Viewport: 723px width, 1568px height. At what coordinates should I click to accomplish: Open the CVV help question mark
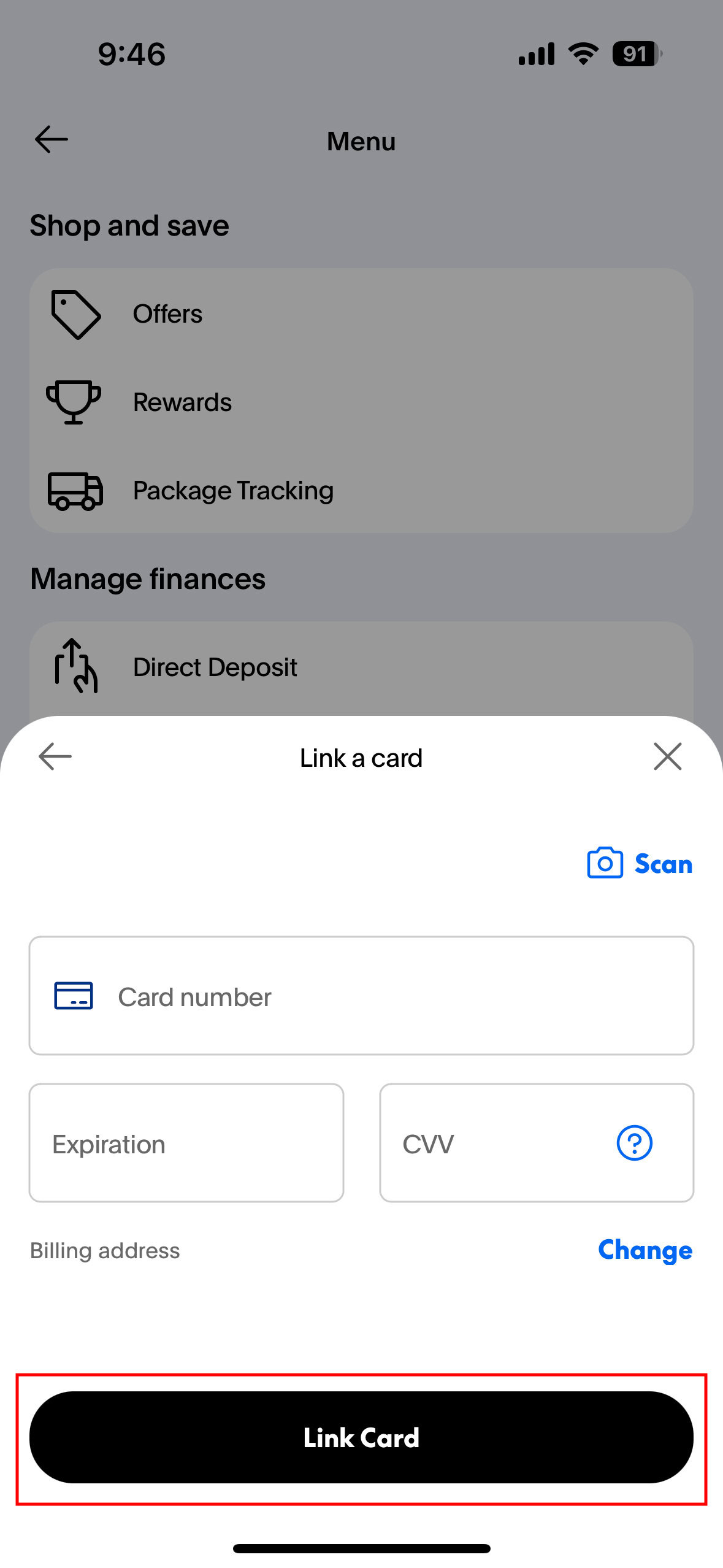click(x=634, y=1143)
